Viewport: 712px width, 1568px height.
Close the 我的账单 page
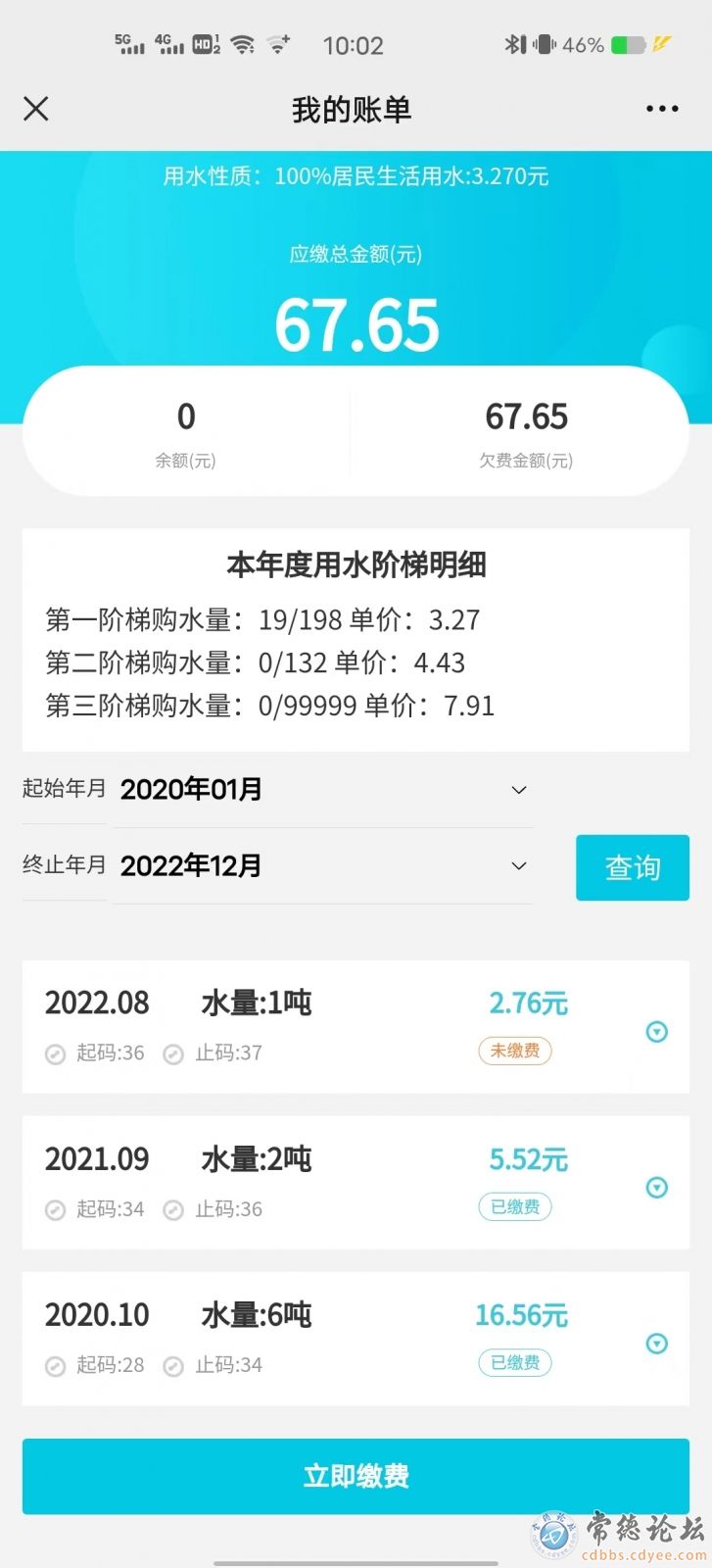(36, 109)
